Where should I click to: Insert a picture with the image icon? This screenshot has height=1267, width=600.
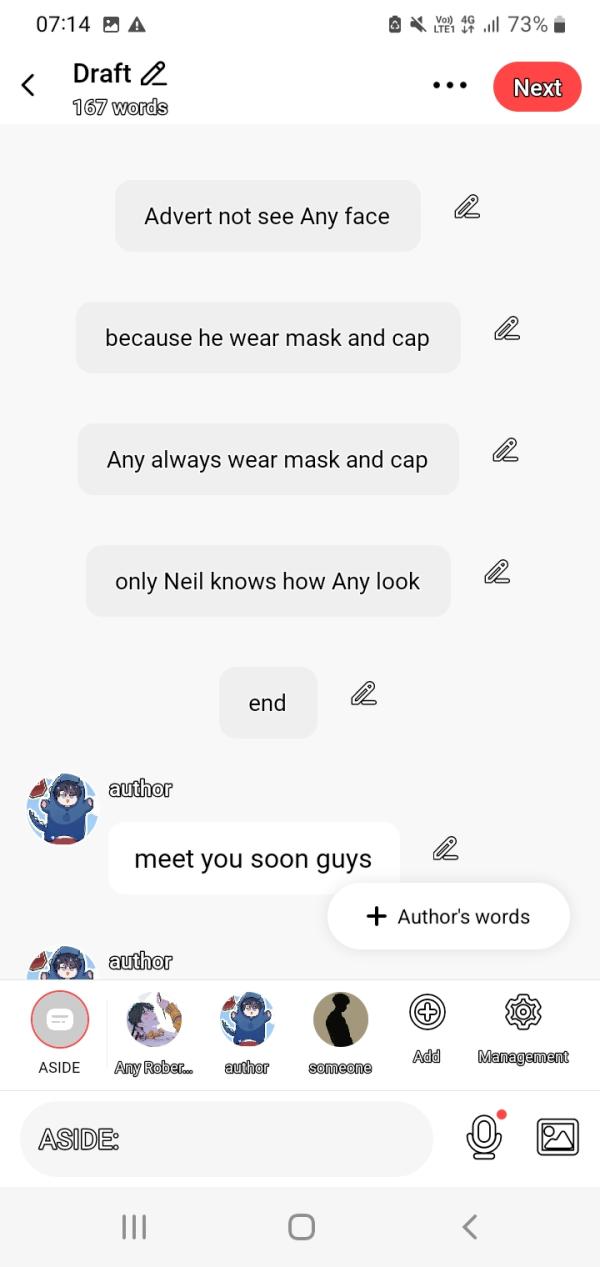click(558, 1137)
